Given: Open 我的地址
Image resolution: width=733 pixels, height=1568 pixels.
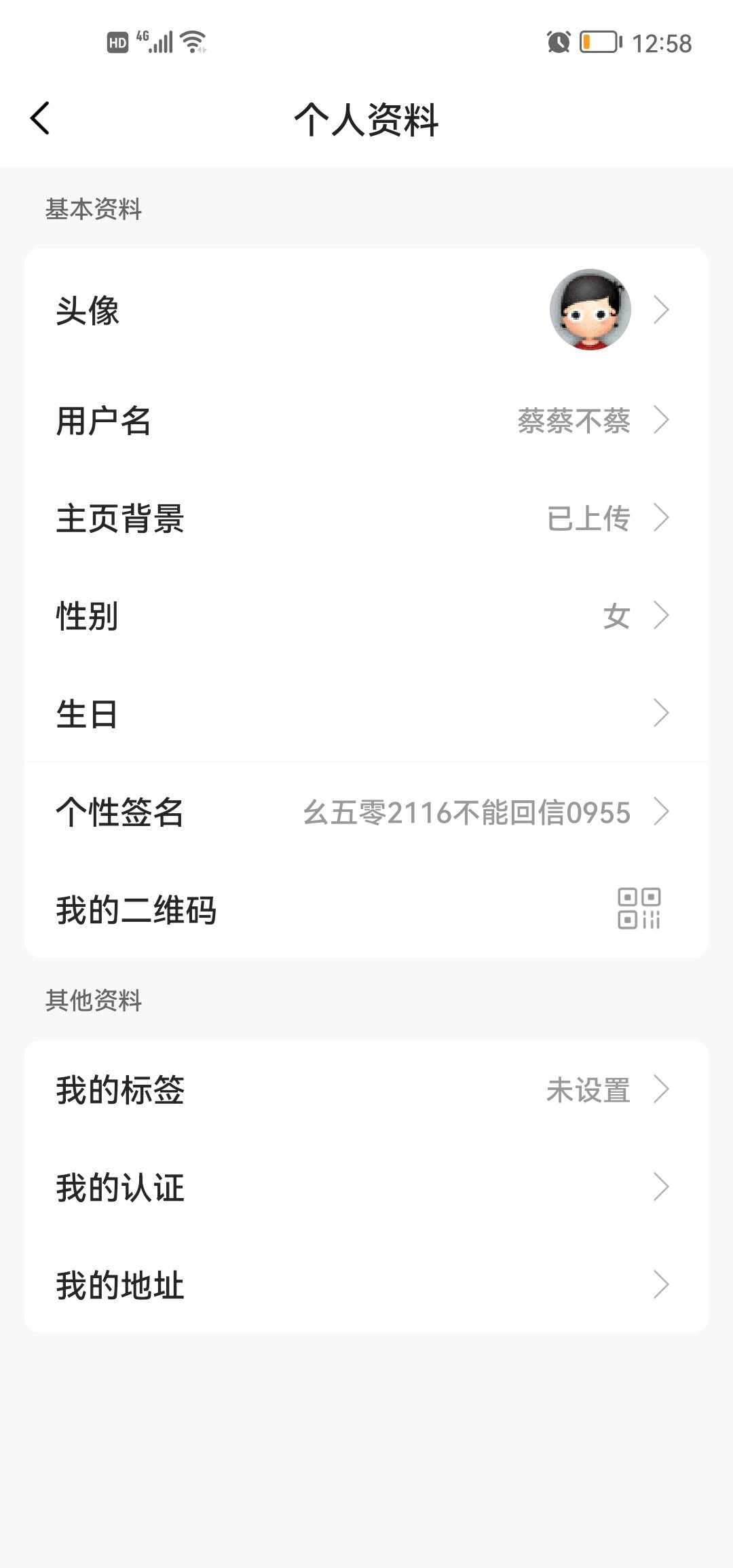Looking at the screenshot, I should 366,1285.
